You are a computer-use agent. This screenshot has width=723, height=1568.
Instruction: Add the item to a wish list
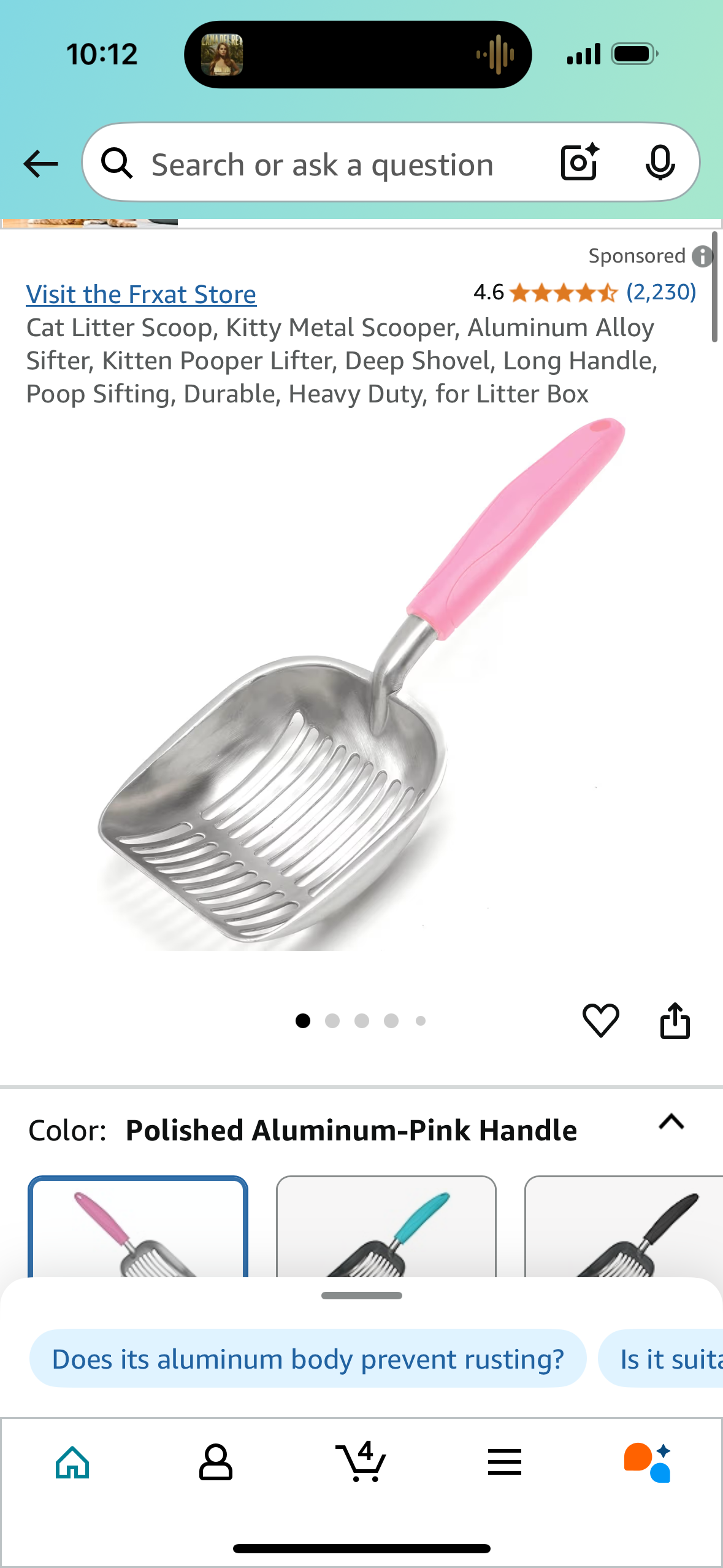(x=600, y=1021)
